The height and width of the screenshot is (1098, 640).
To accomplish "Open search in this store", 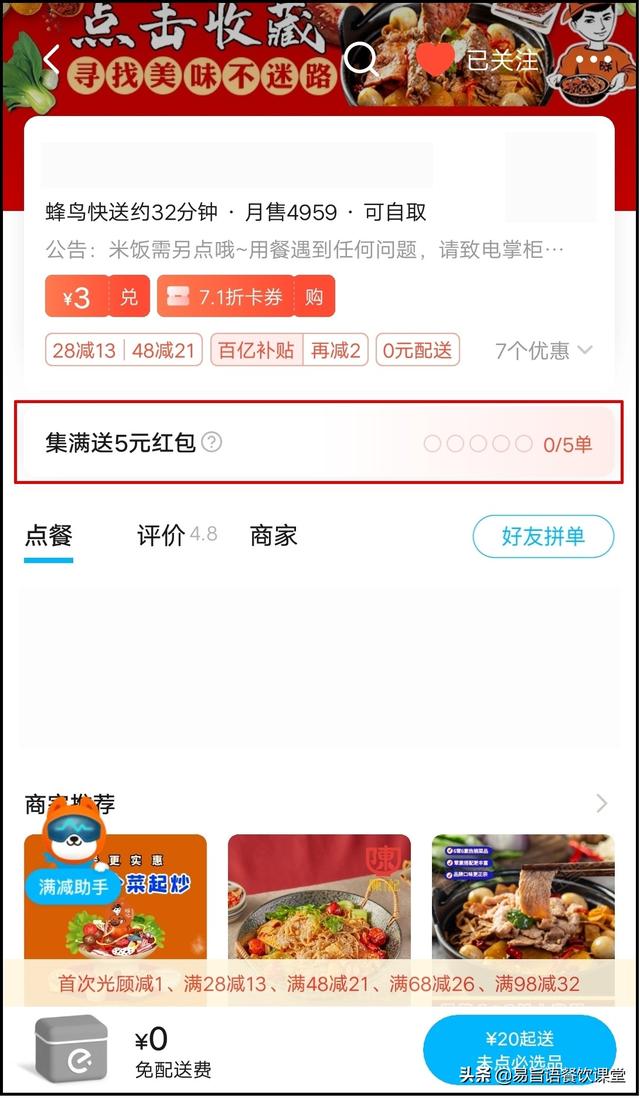I will [361, 60].
